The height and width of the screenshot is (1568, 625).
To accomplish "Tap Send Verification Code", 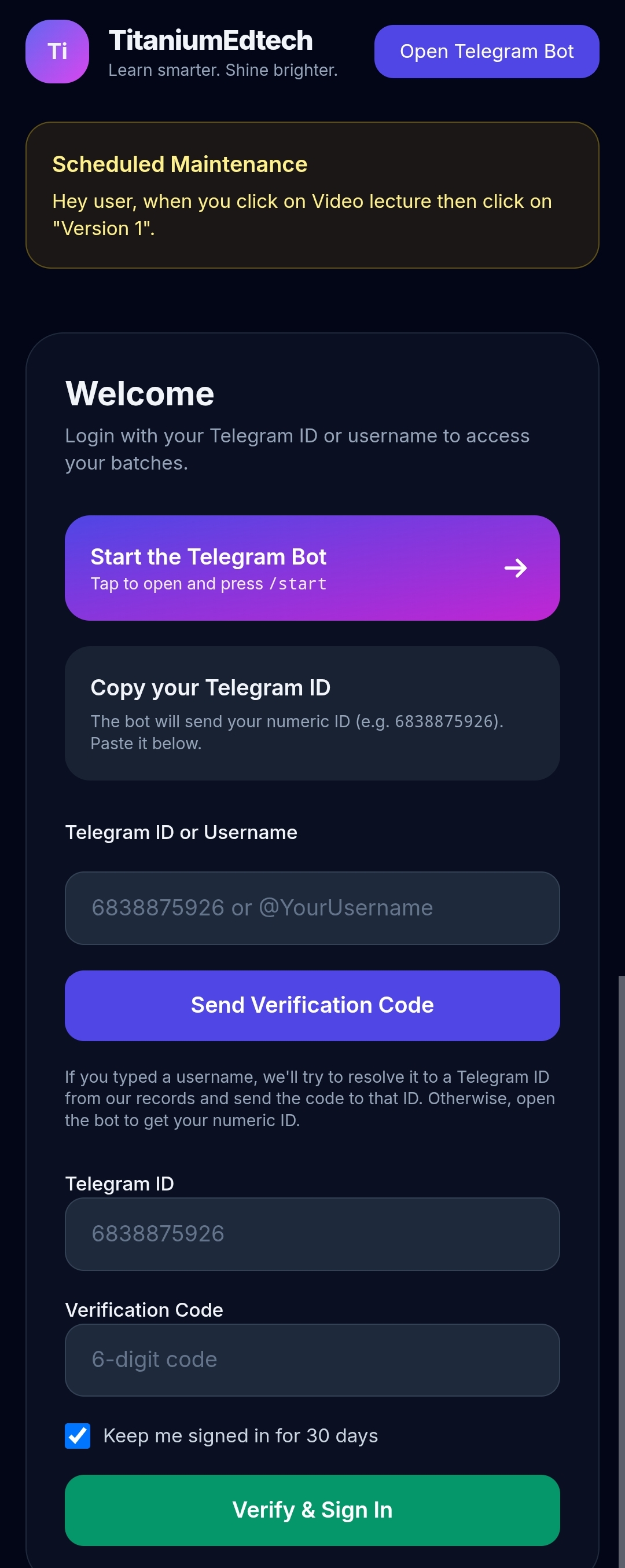I will coord(311,1005).
